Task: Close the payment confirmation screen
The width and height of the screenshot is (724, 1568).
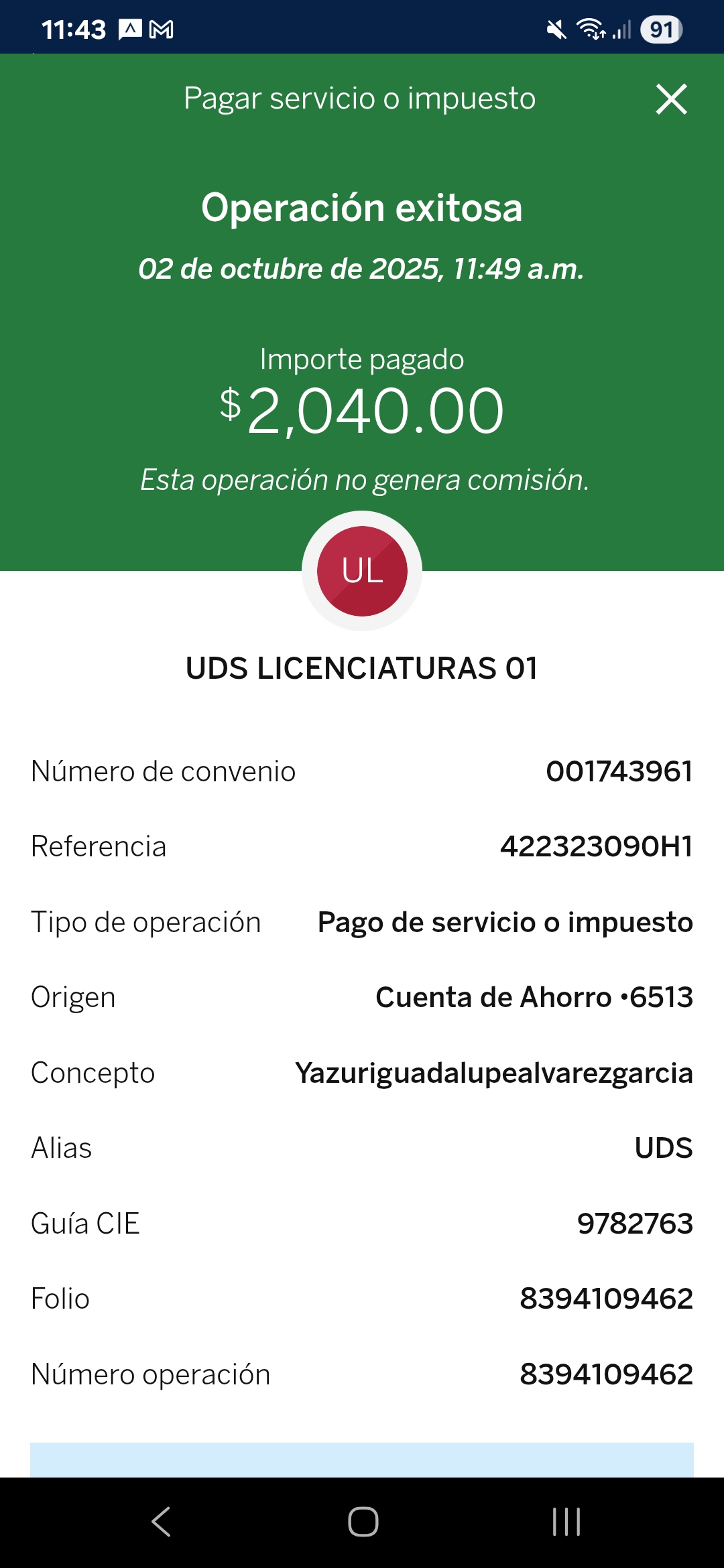Action: pos(671,99)
